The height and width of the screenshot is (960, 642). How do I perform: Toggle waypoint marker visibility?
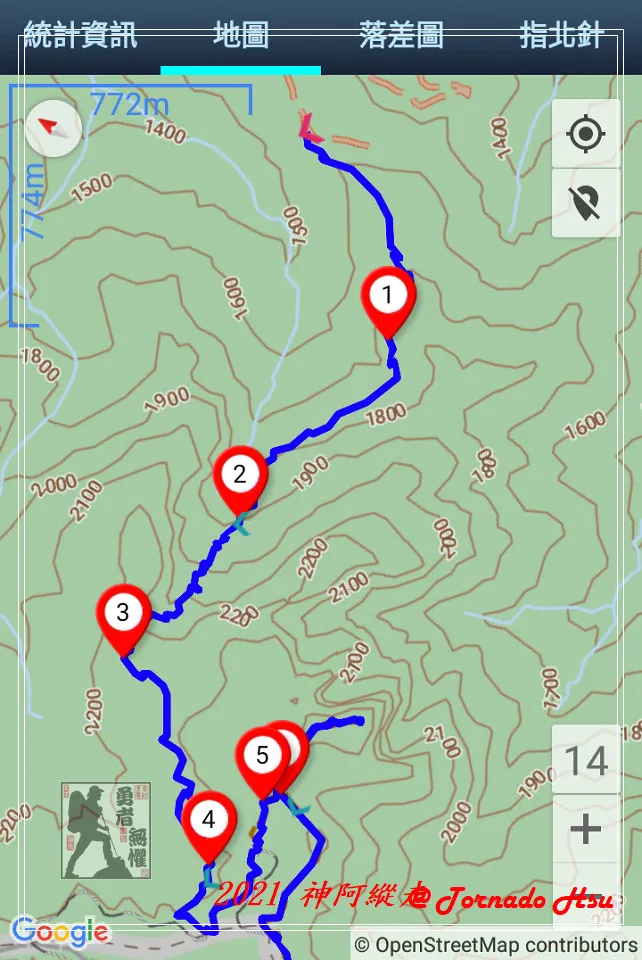tap(586, 203)
